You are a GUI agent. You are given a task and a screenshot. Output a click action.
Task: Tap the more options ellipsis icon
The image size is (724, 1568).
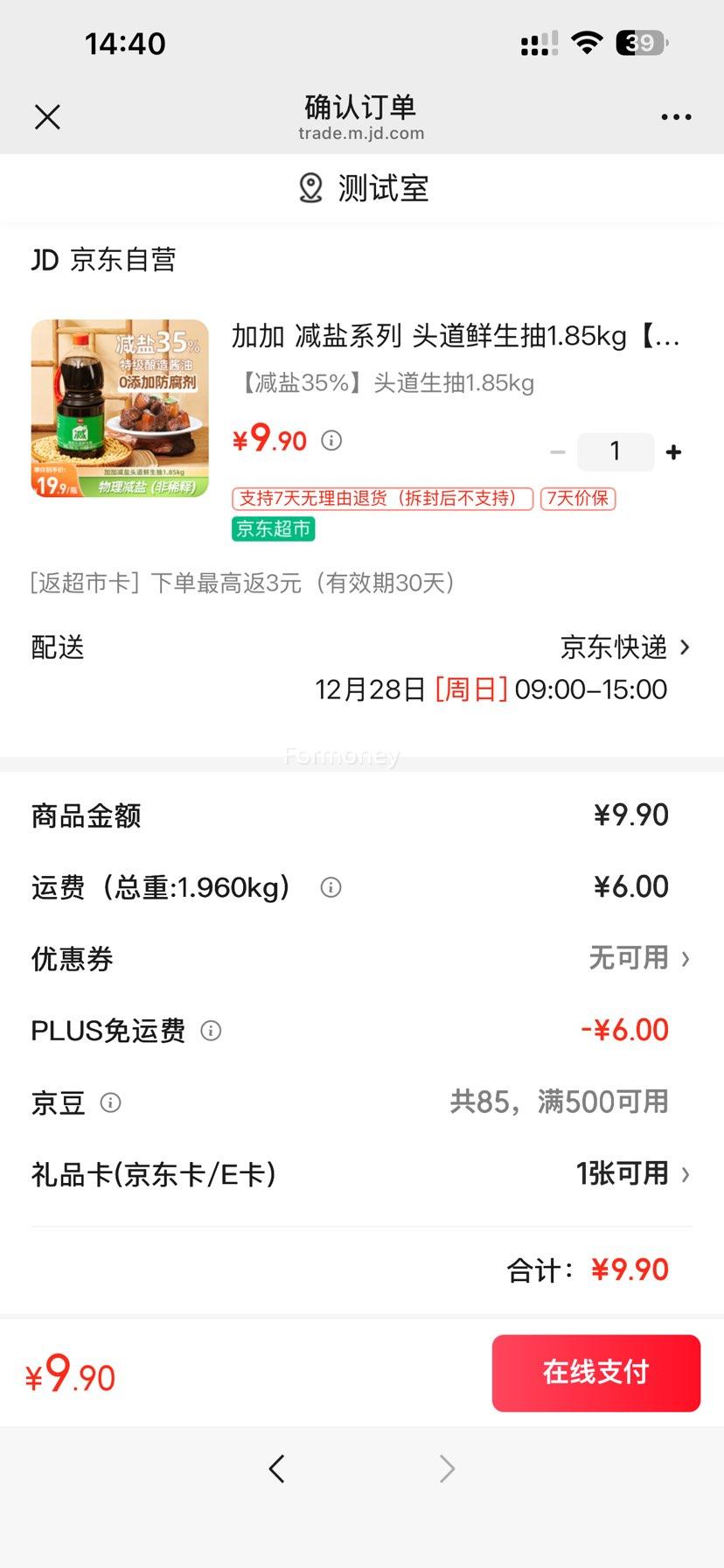677,116
